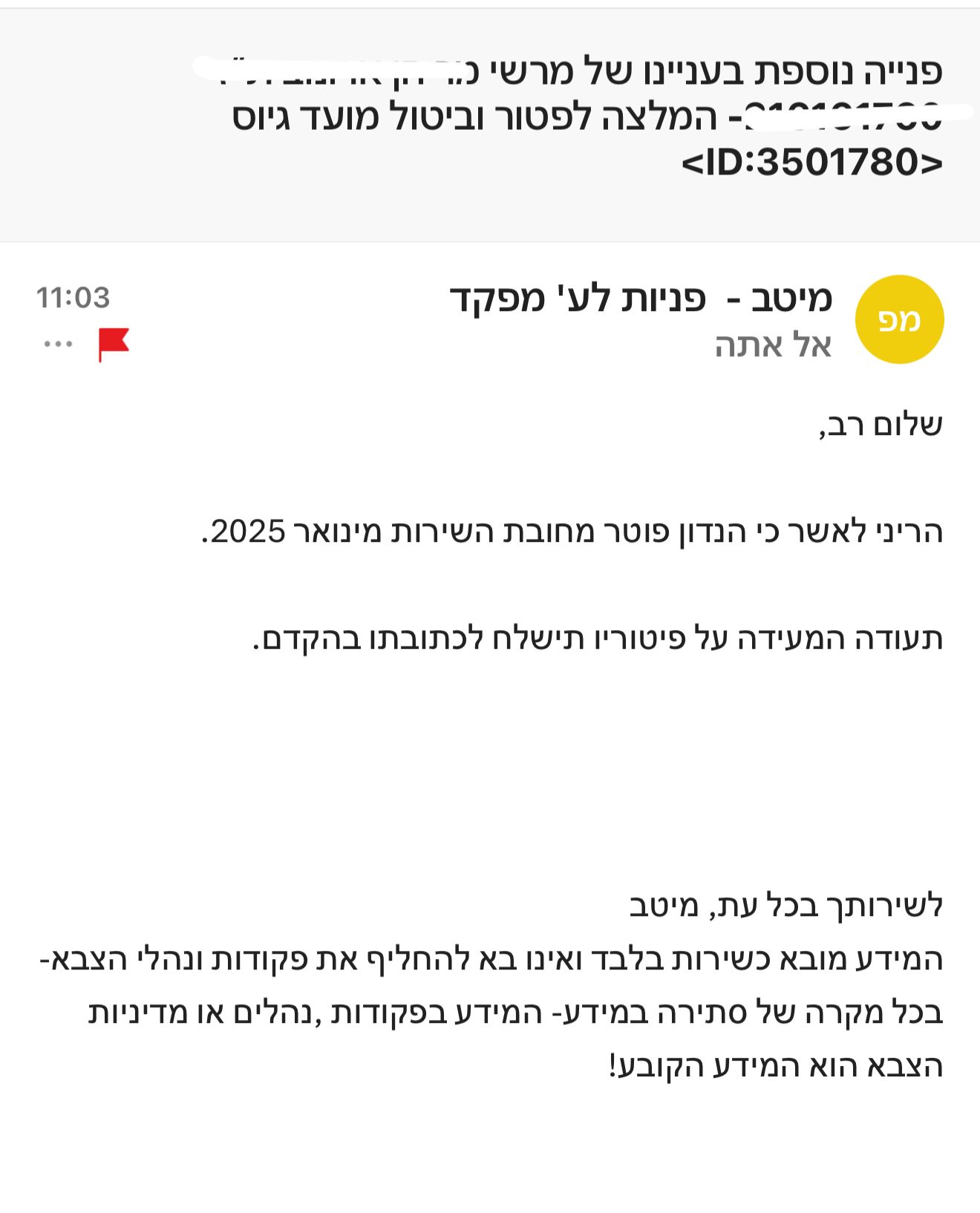
Task: Expand the recipient details under the sender name
Action: point(773,346)
